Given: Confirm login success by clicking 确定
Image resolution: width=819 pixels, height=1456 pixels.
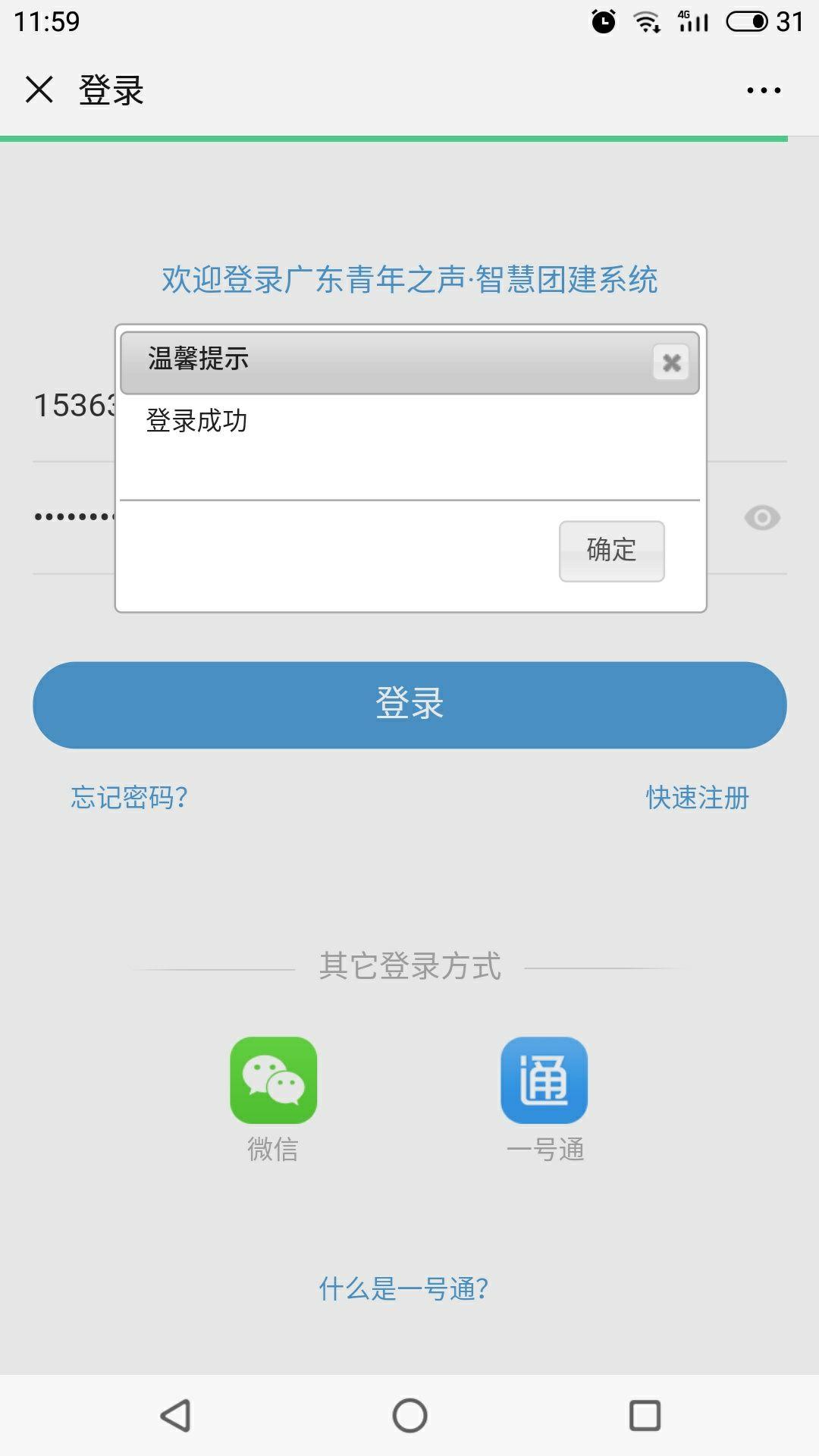Looking at the screenshot, I should [611, 551].
